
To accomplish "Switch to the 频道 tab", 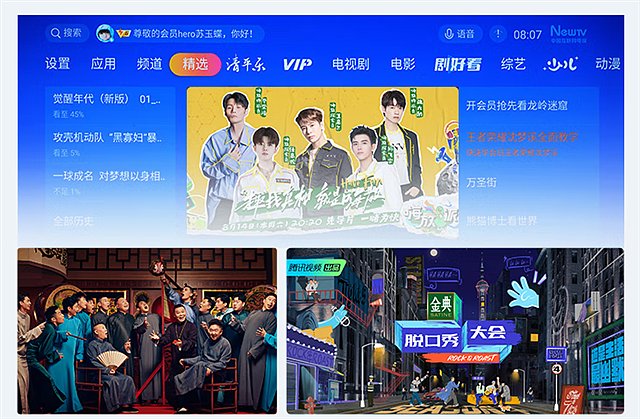I will pos(149,64).
